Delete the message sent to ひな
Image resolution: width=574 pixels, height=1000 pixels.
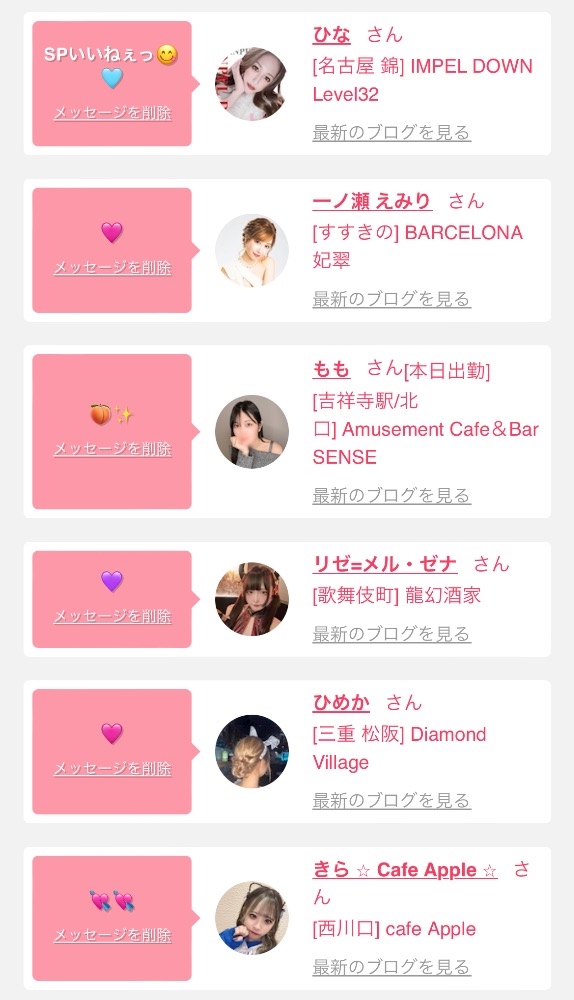pyautogui.click(x=112, y=113)
